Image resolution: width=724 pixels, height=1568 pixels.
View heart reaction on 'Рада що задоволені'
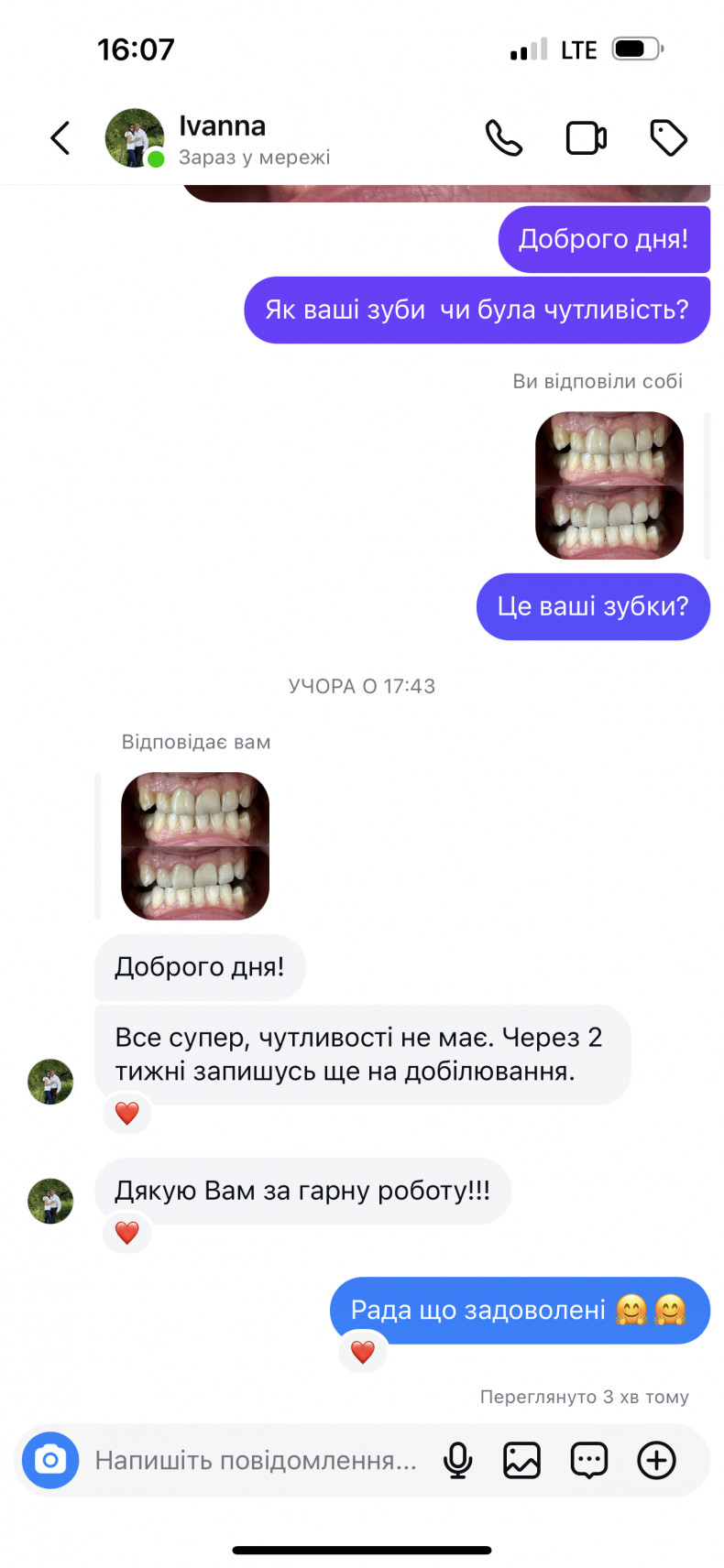(363, 1352)
